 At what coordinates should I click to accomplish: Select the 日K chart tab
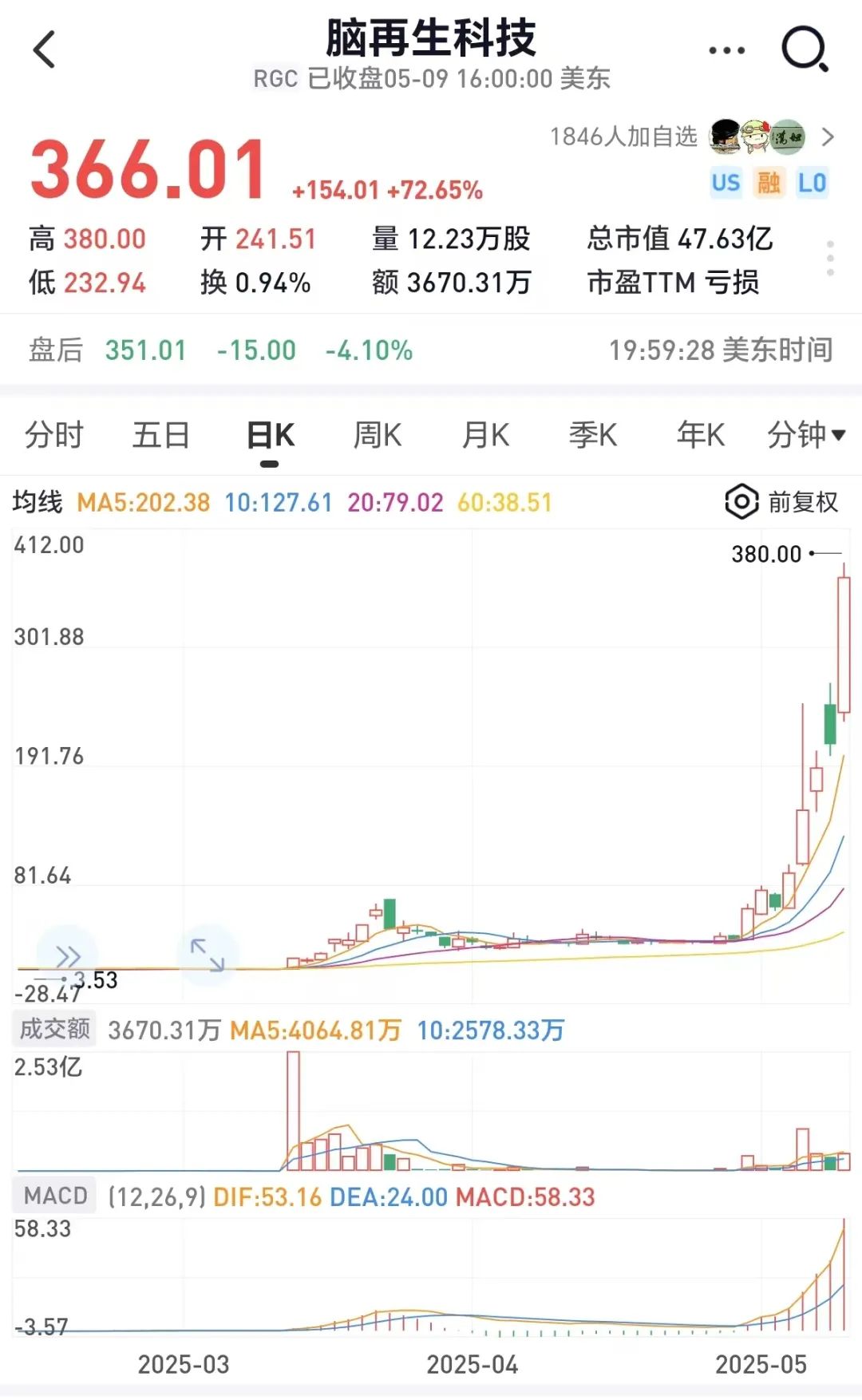[x=270, y=435]
